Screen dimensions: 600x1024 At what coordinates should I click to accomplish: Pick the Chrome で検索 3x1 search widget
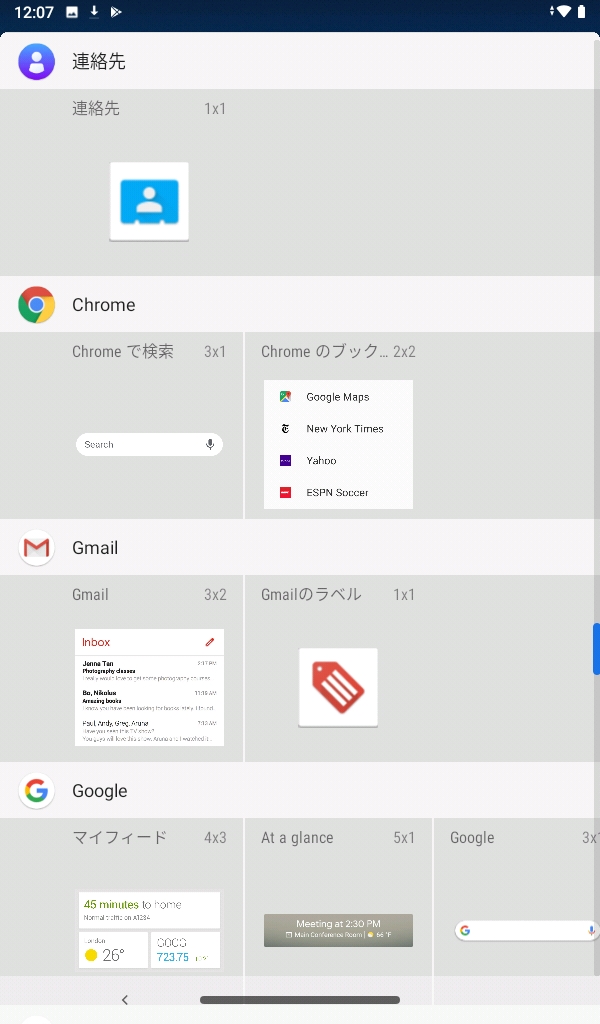pyautogui.click(x=149, y=444)
